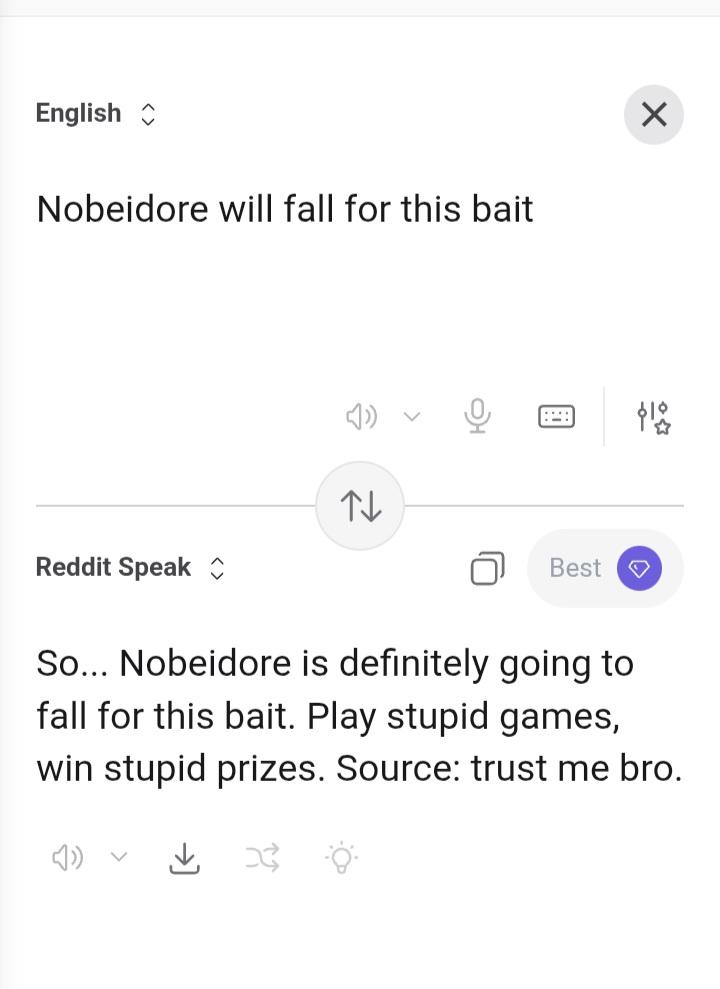Clear the source text with the X button
720x989 pixels.
(x=653, y=115)
